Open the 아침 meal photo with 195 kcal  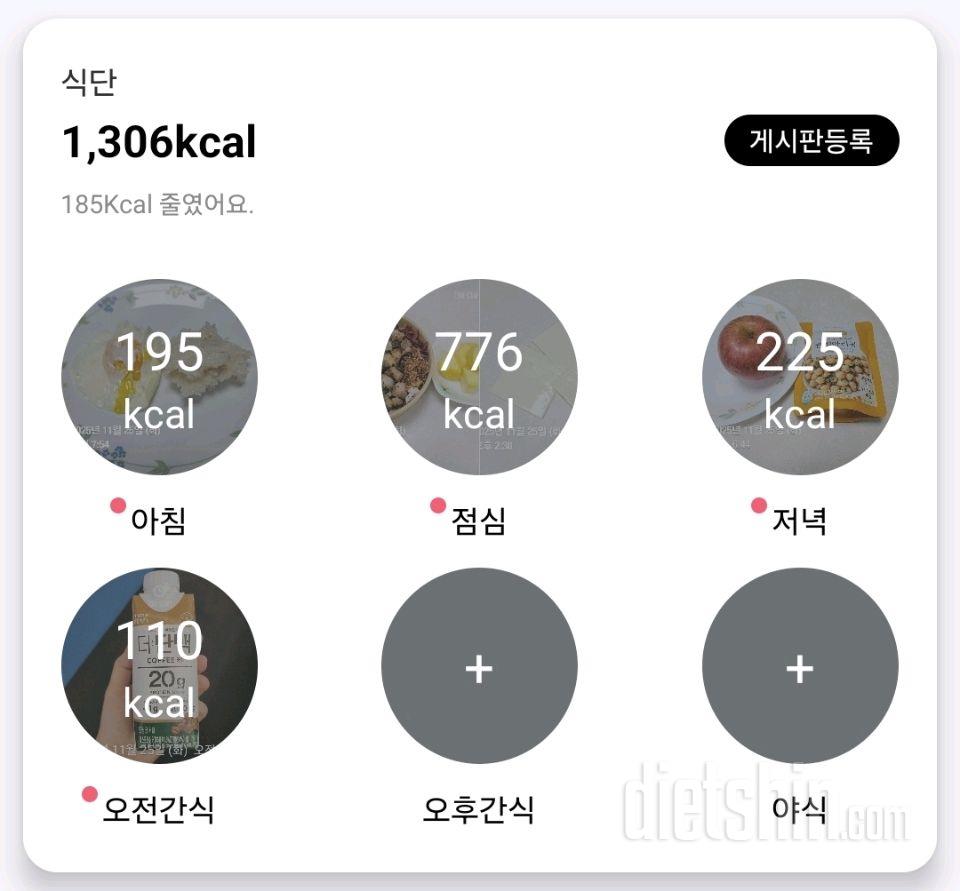tap(160, 377)
